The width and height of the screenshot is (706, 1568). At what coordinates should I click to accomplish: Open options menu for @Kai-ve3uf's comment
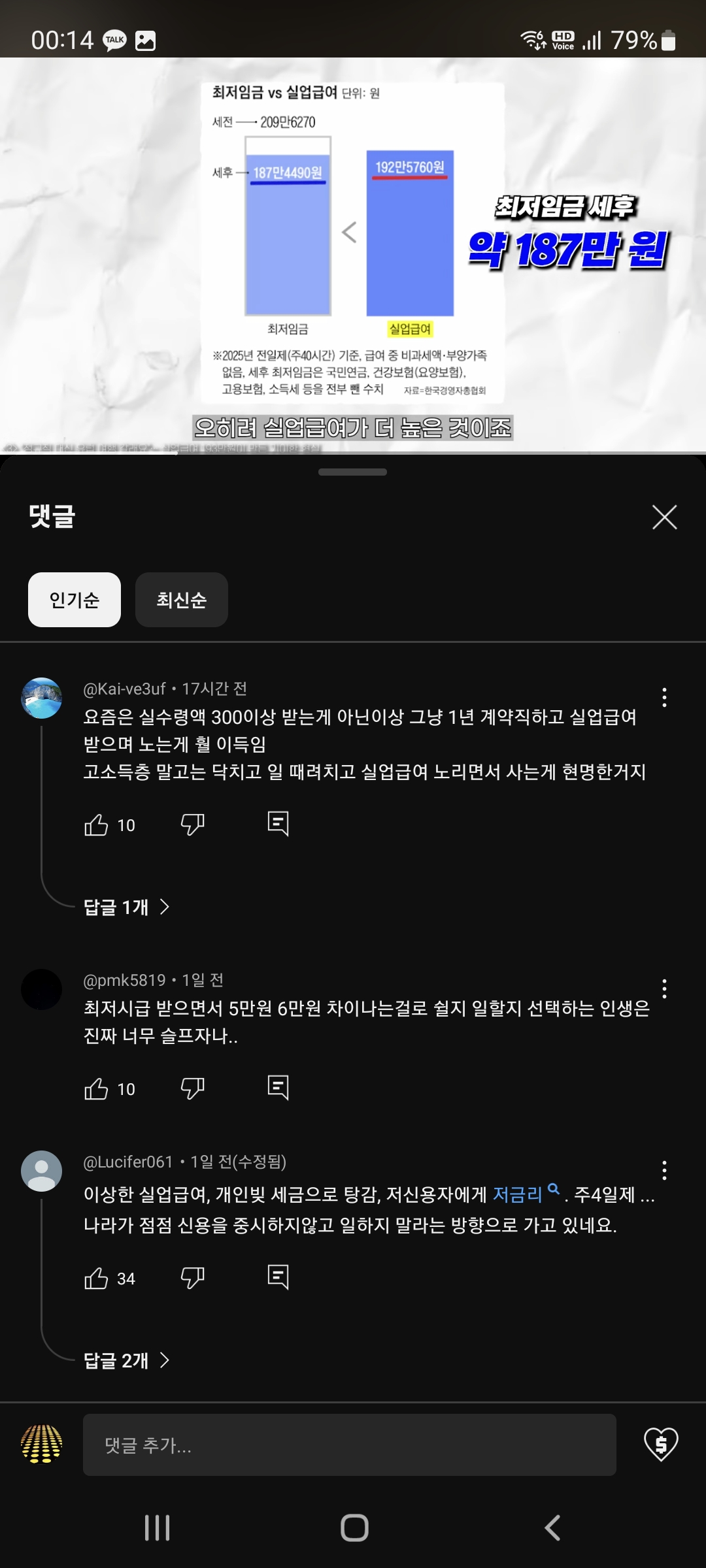pyautogui.click(x=664, y=698)
